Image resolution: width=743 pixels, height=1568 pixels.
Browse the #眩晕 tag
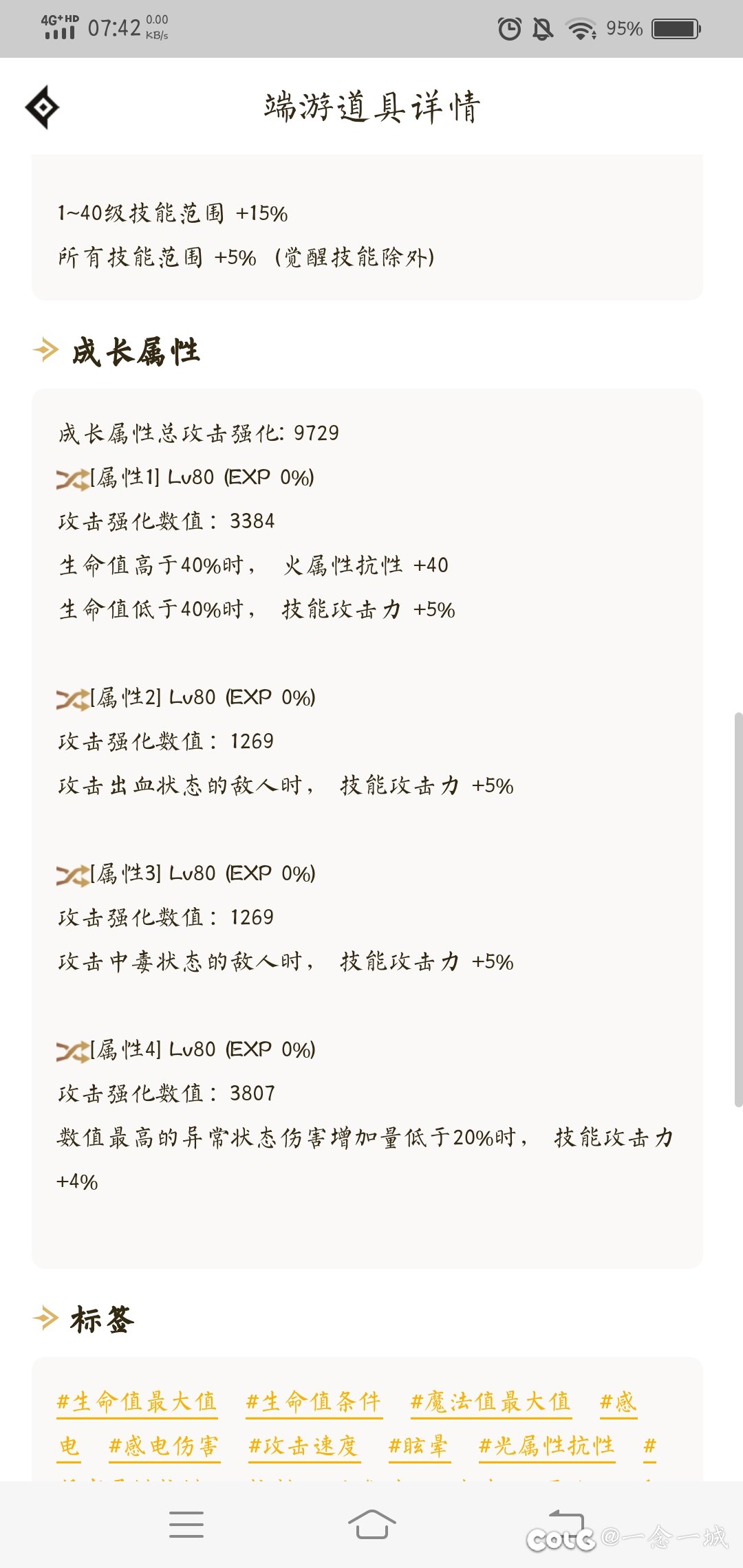(419, 1446)
